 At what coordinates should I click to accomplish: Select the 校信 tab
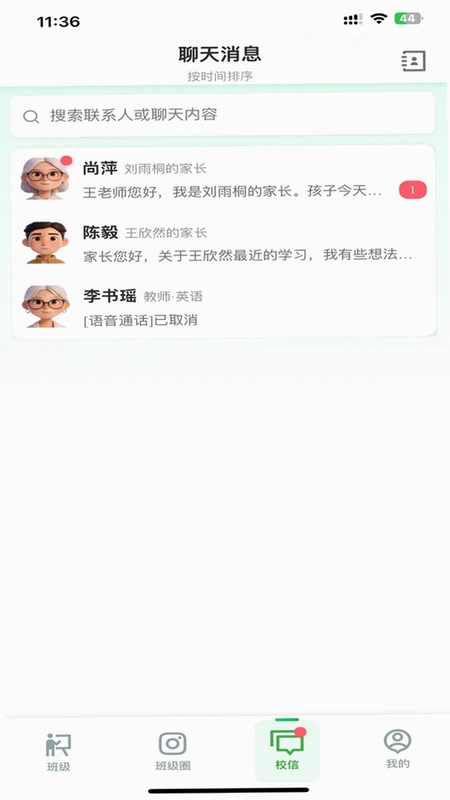(287, 751)
